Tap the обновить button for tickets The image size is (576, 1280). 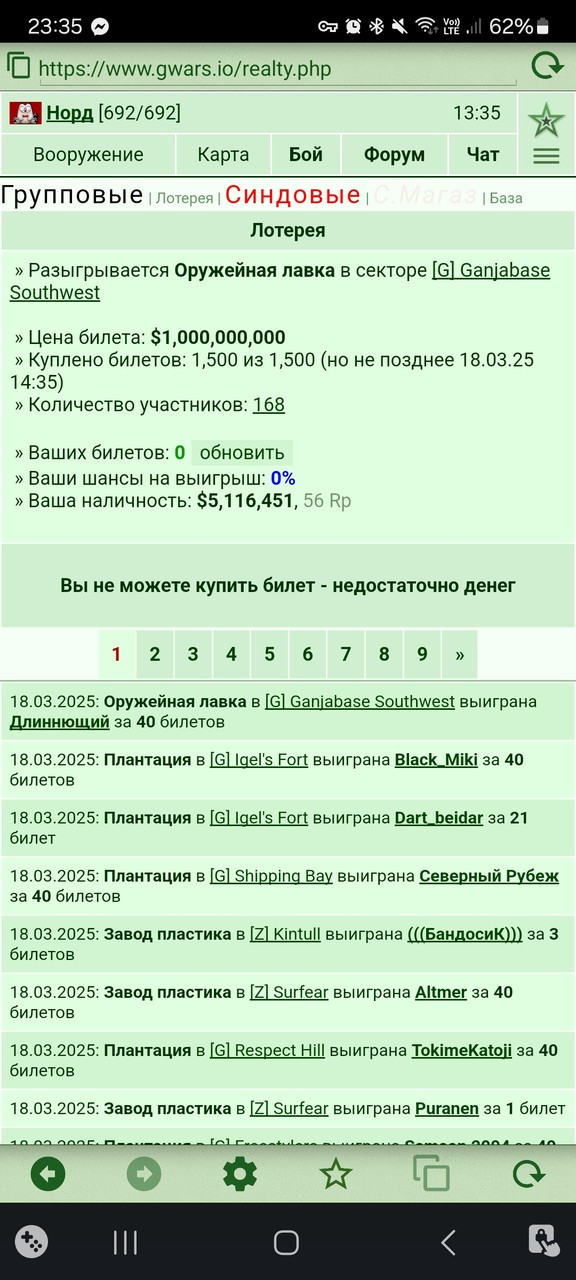tap(242, 453)
